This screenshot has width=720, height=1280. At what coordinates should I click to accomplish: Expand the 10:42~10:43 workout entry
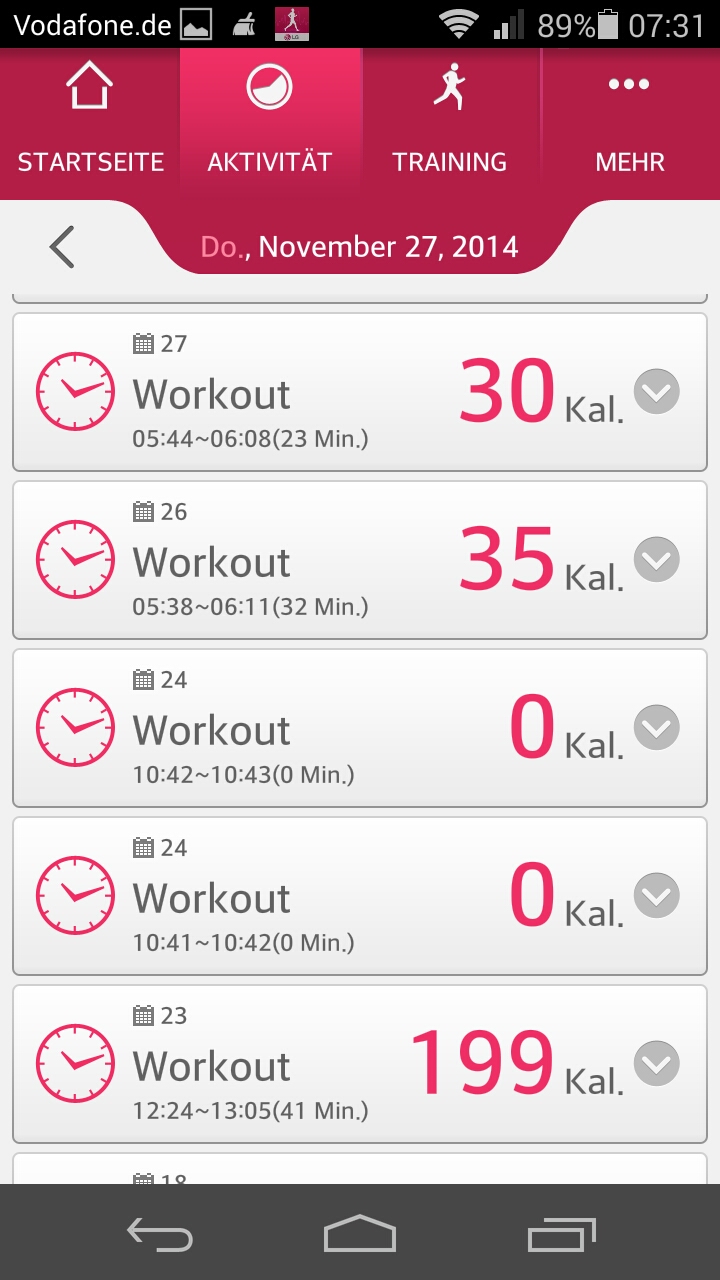pos(657,727)
